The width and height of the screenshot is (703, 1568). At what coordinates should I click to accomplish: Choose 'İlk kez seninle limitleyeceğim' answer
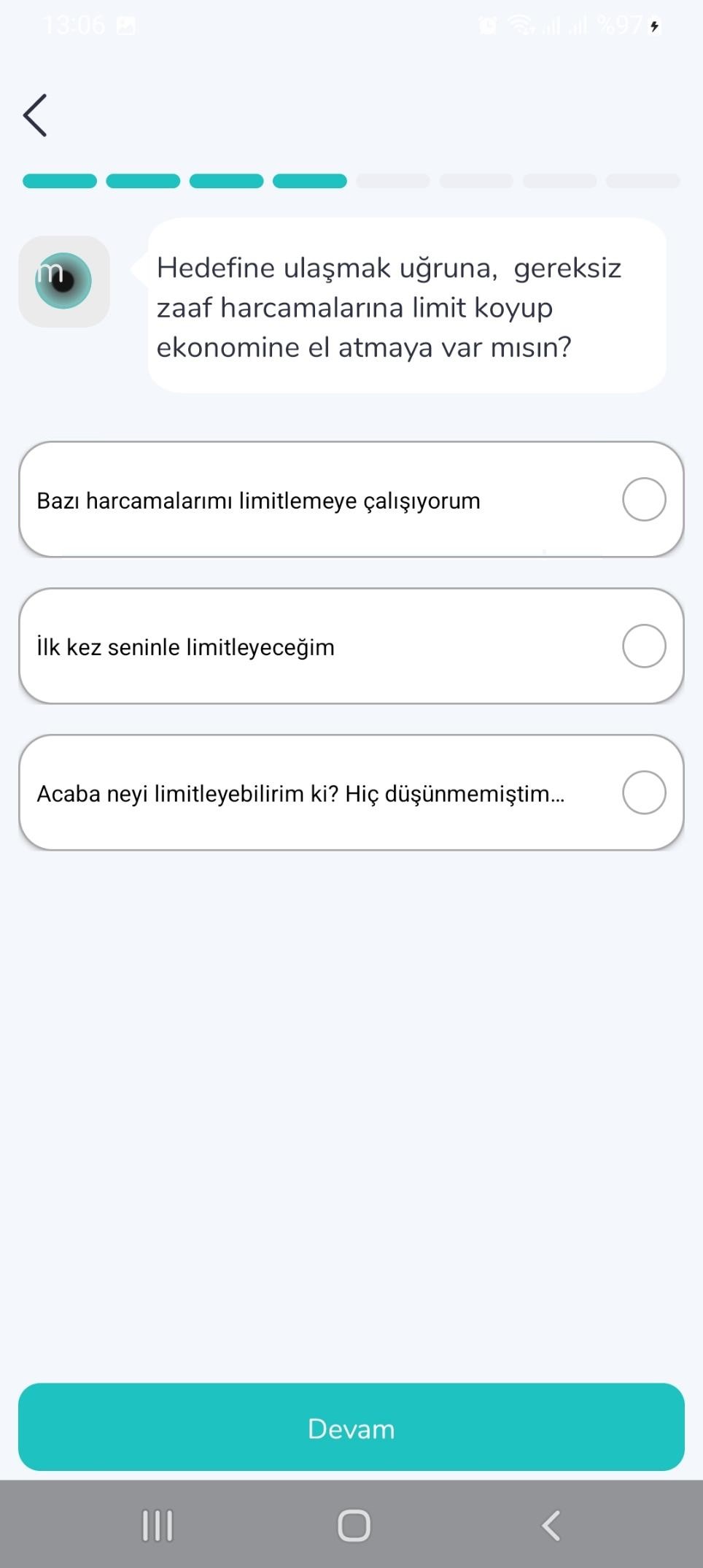pyautogui.click(x=351, y=646)
